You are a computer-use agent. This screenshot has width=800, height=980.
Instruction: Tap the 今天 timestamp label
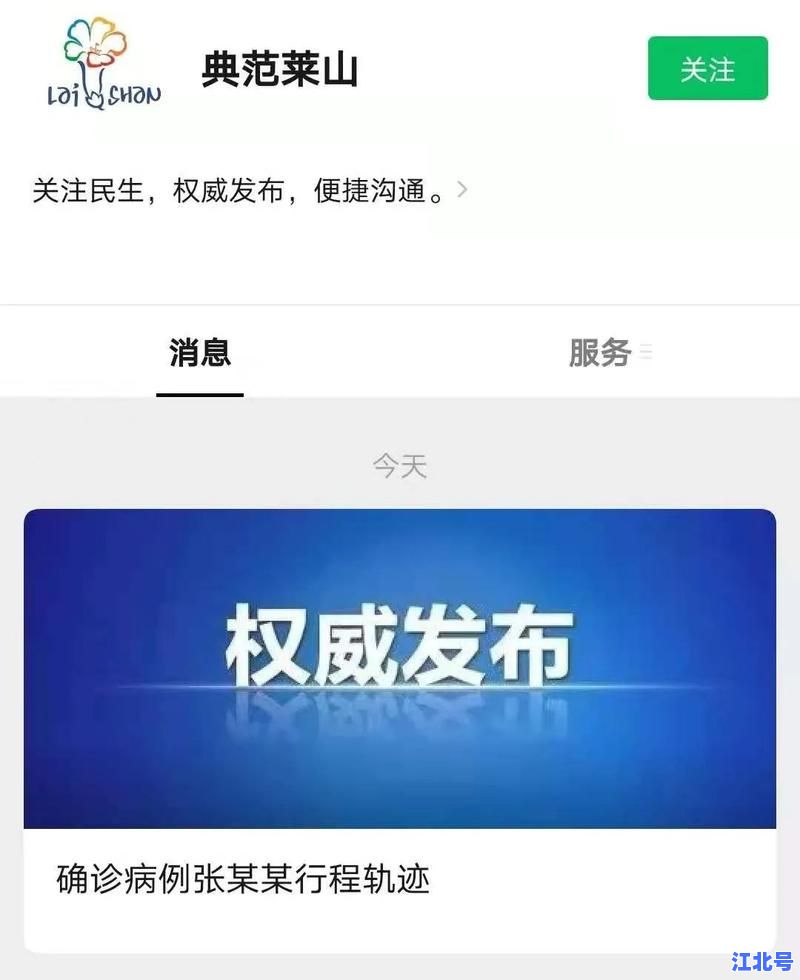coord(400,465)
